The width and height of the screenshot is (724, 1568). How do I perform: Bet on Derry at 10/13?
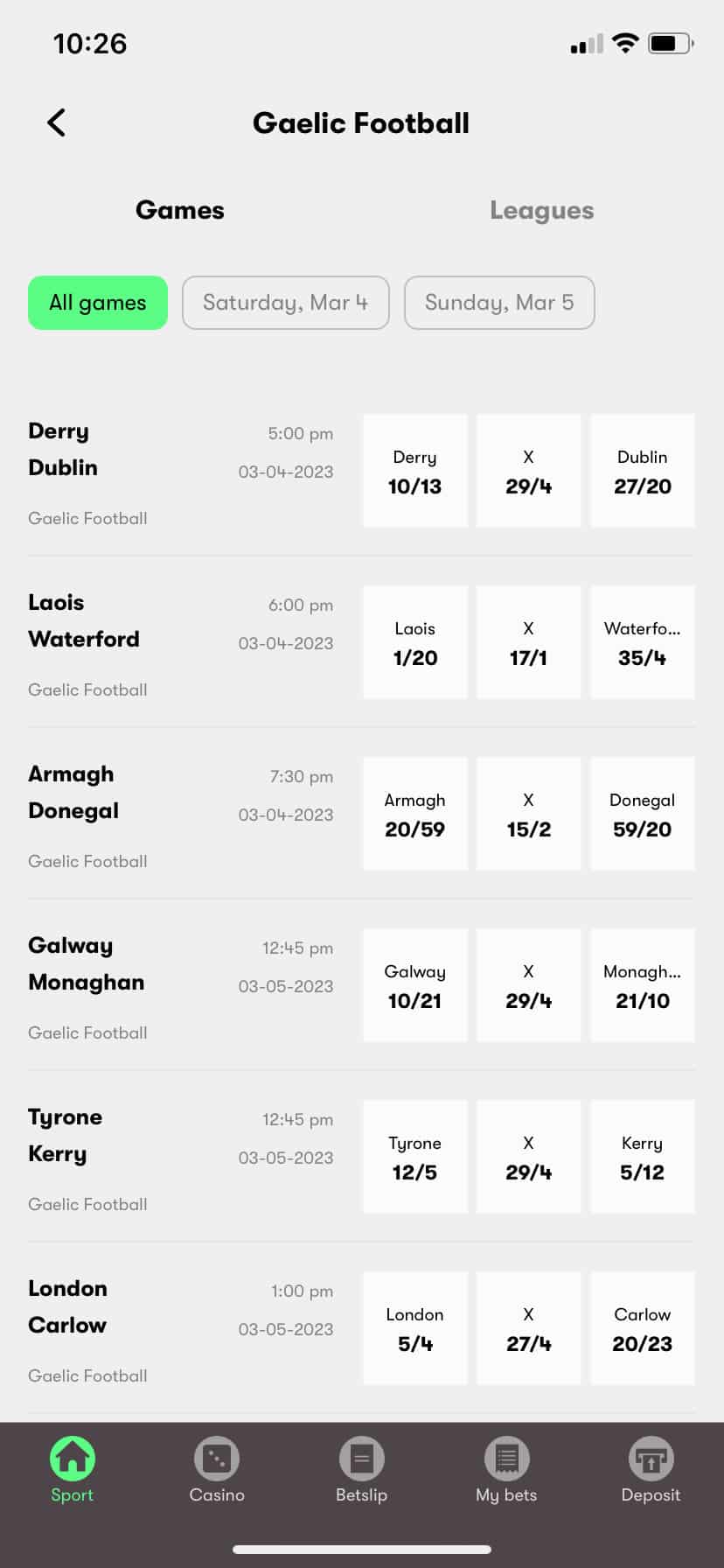[415, 471]
